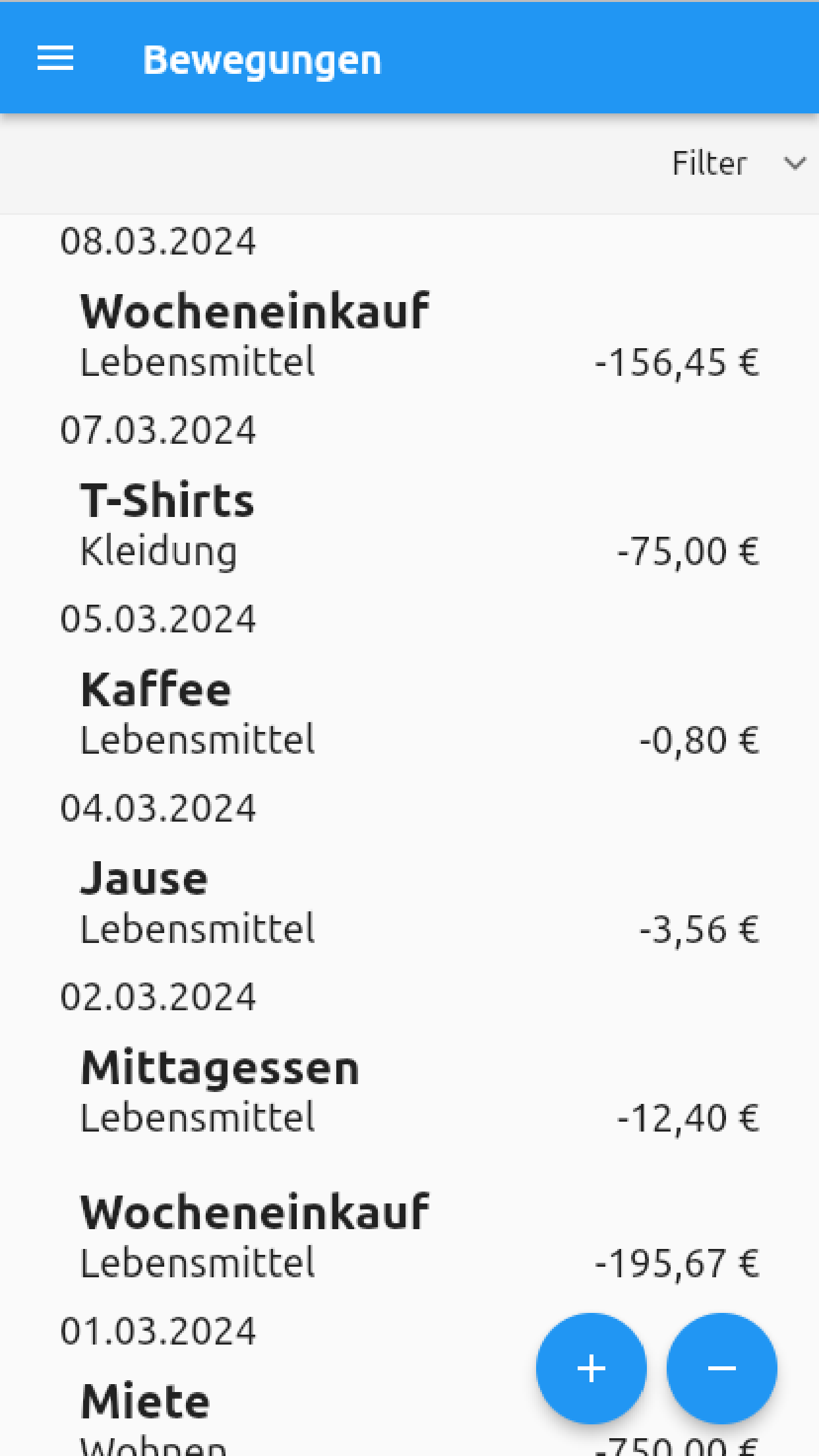Expand the Filter dropdown
Screen dimensions: 819x1456
pos(739,164)
